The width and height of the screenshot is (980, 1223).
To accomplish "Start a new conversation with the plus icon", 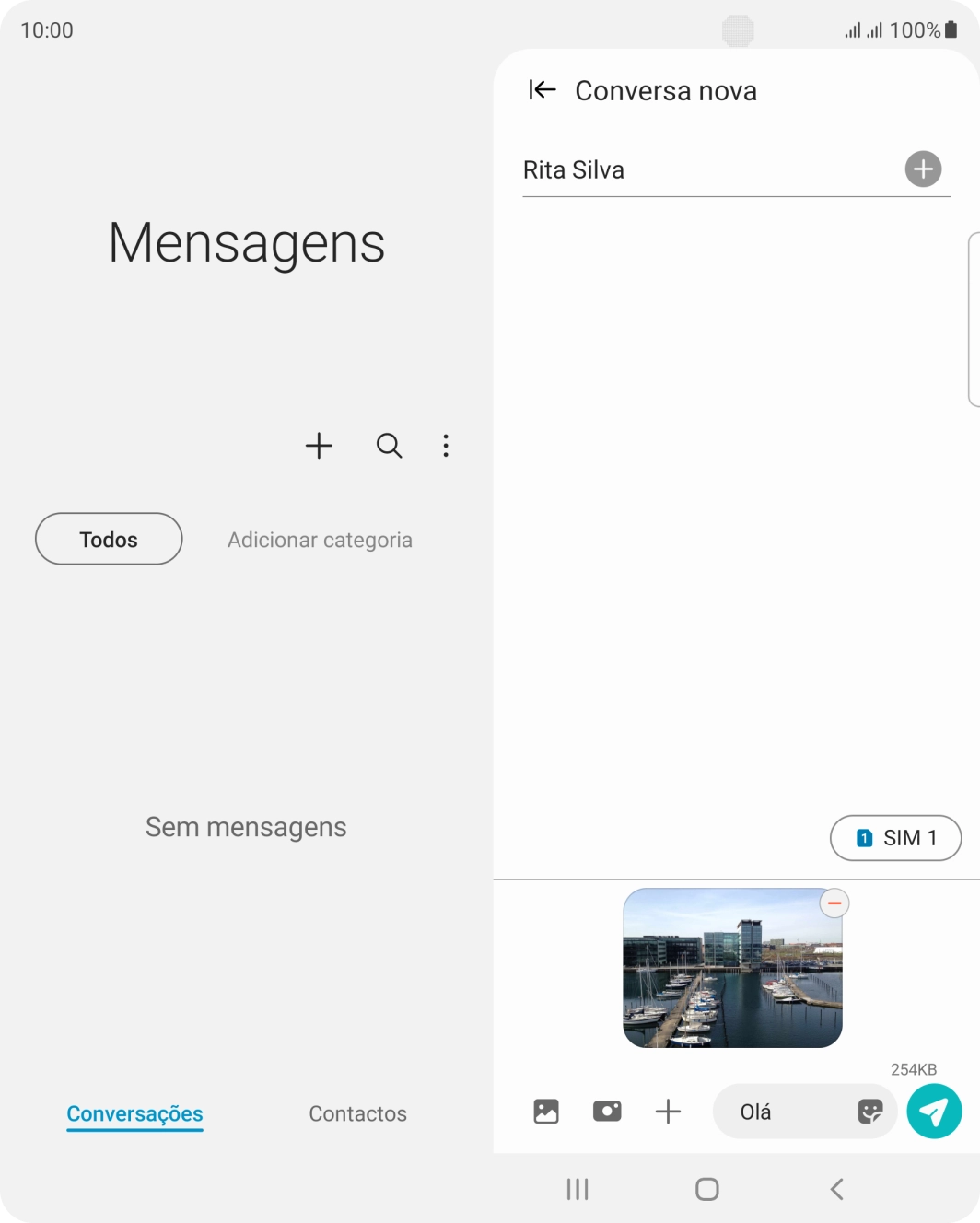I will [x=318, y=446].
